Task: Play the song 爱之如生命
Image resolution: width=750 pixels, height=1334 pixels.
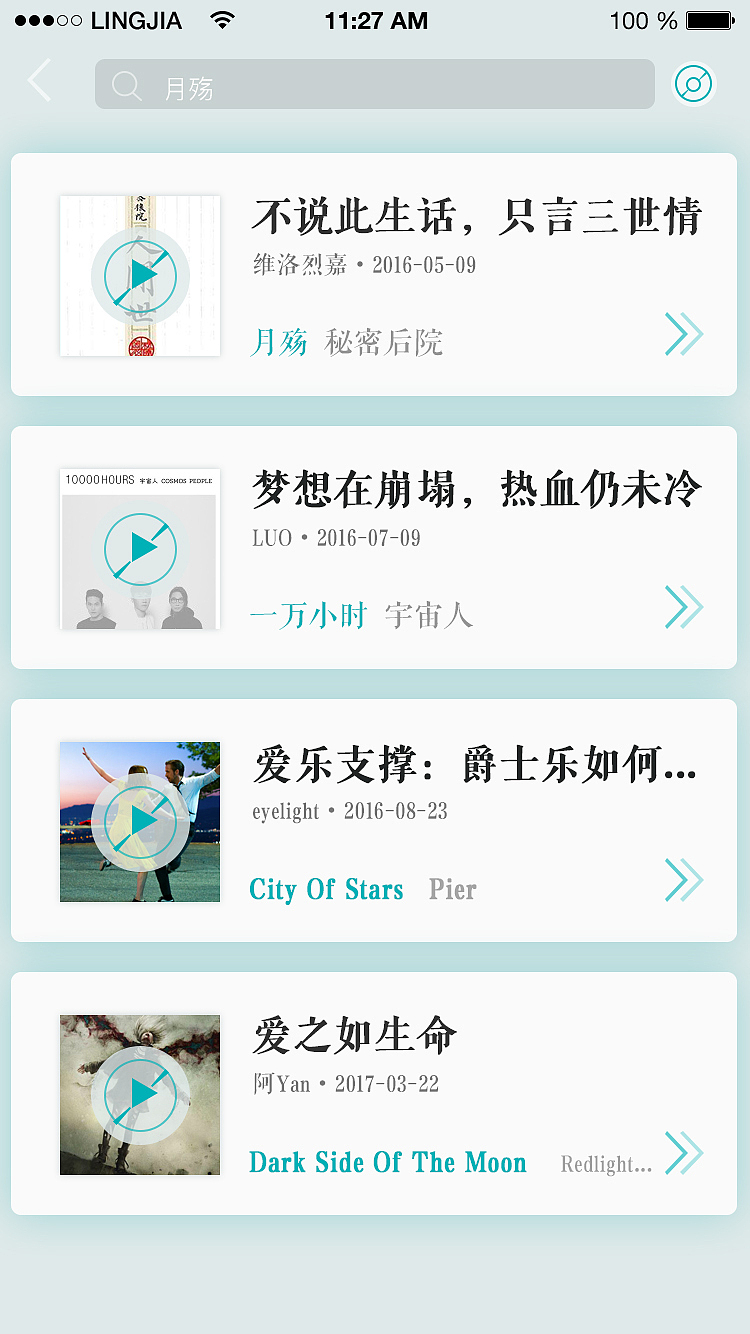Action: point(139,1094)
